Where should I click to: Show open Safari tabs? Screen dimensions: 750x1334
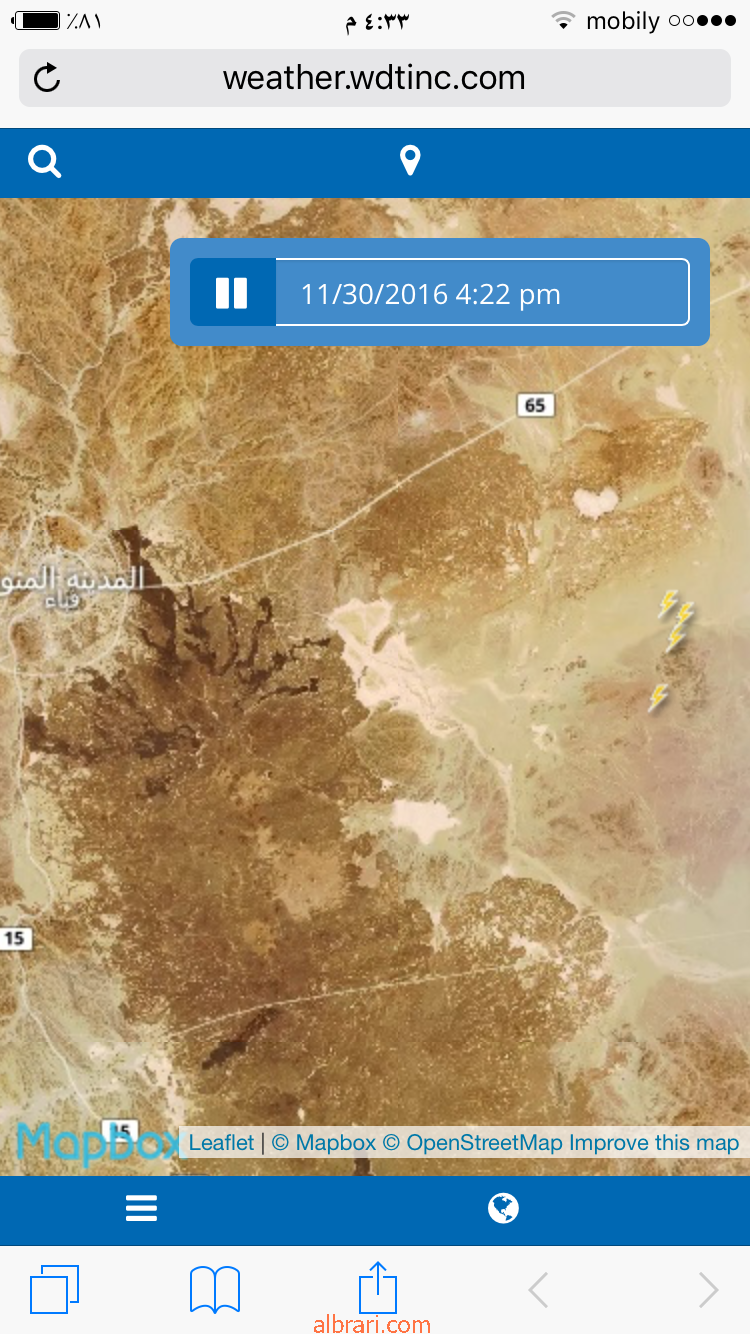54,1289
